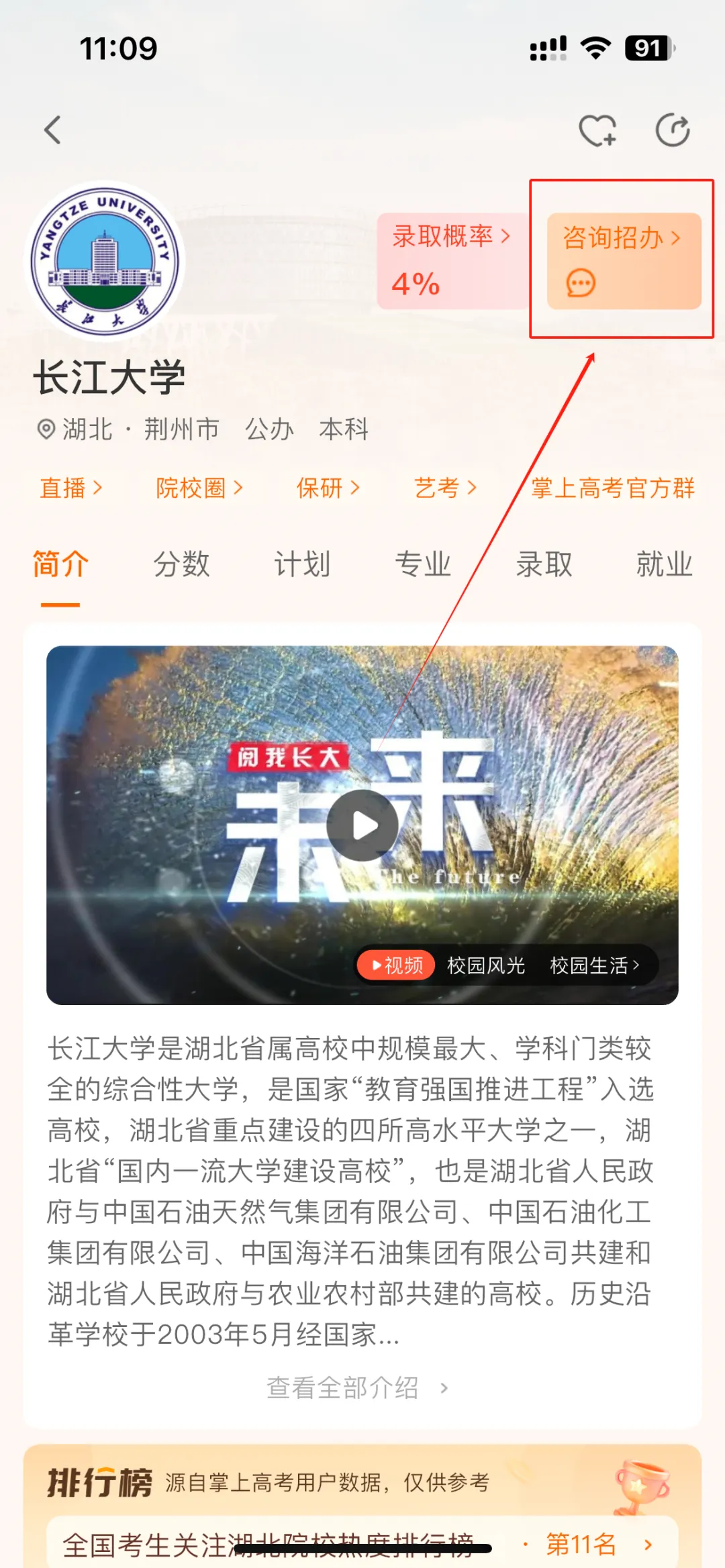Open 校园生活 media category
This screenshot has width=725, height=1568.
(594, 965)
